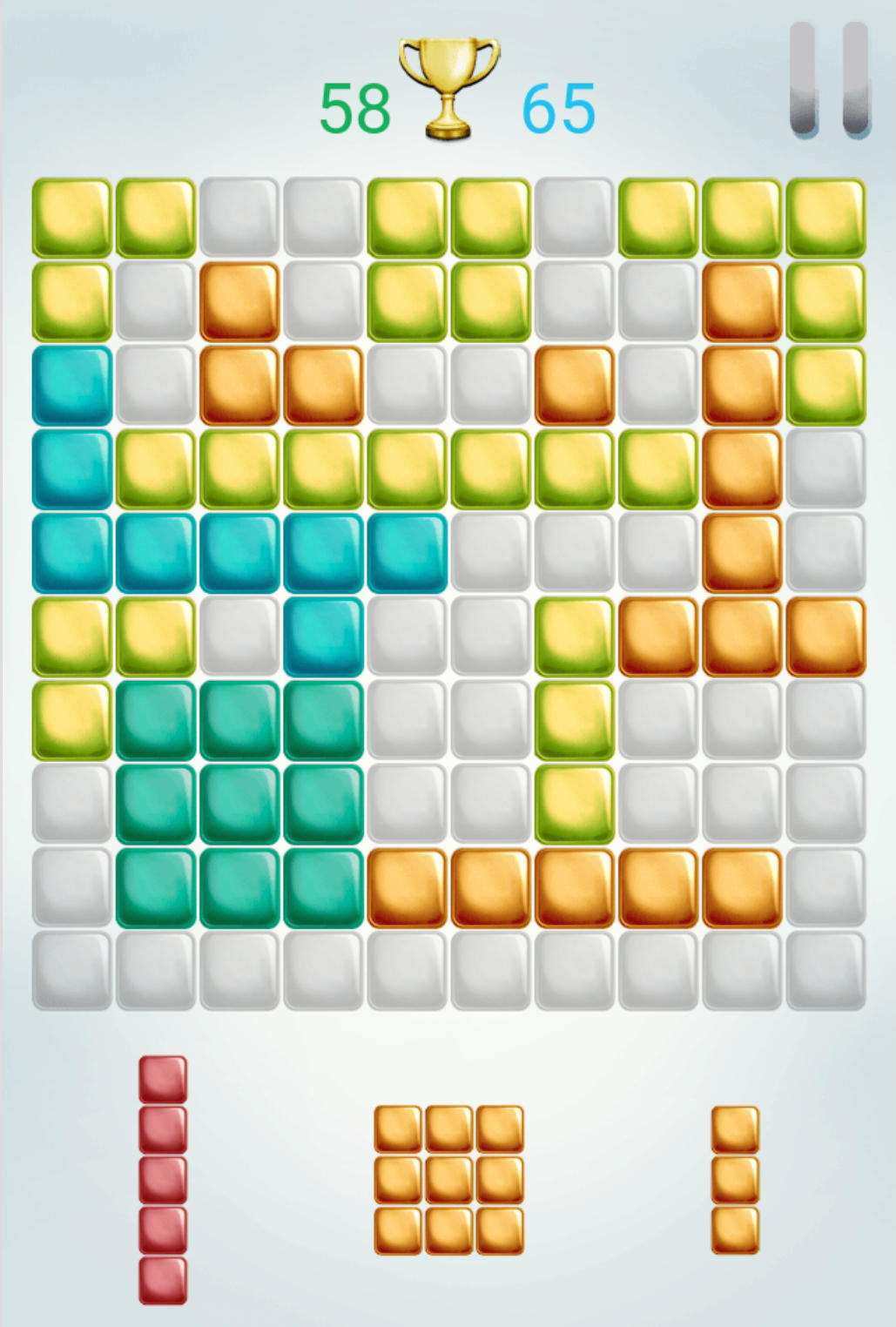Select the orange three-by-three square piece
The width and height of the screenshot is (896, 1327).
pos(448,1180)
